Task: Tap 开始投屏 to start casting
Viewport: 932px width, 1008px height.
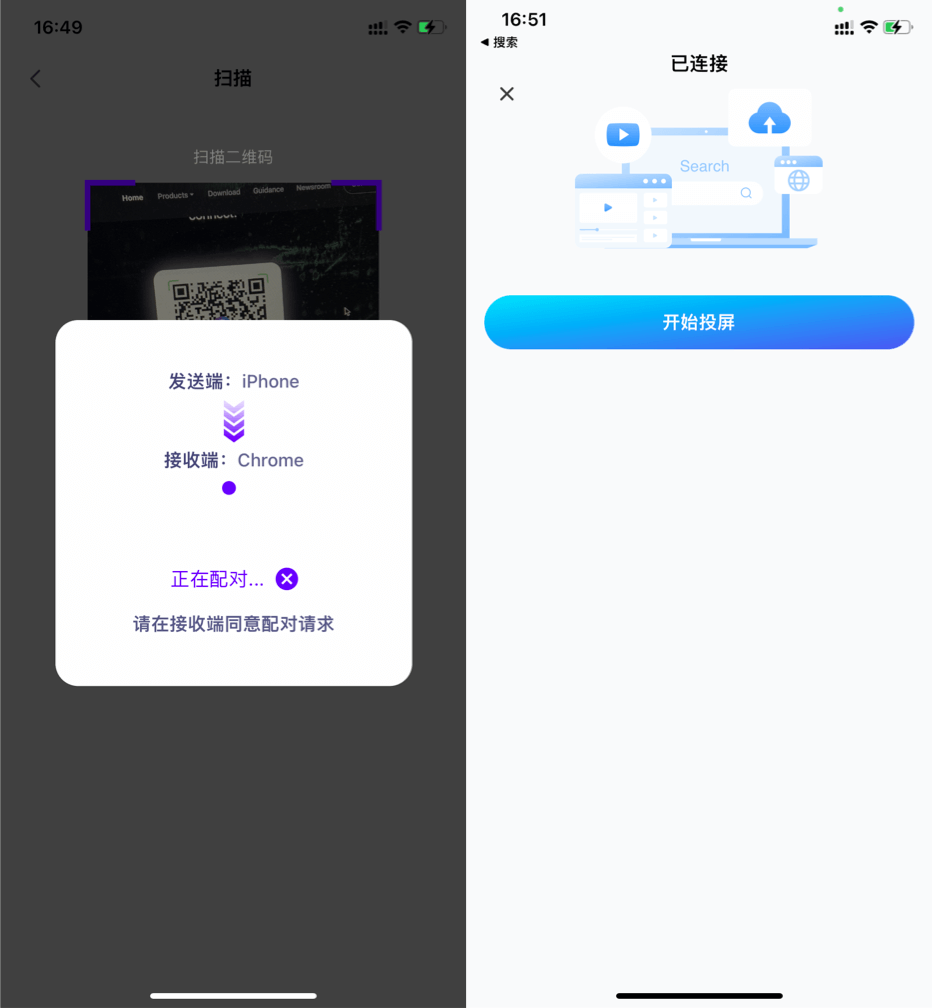Action: [699, 322]
